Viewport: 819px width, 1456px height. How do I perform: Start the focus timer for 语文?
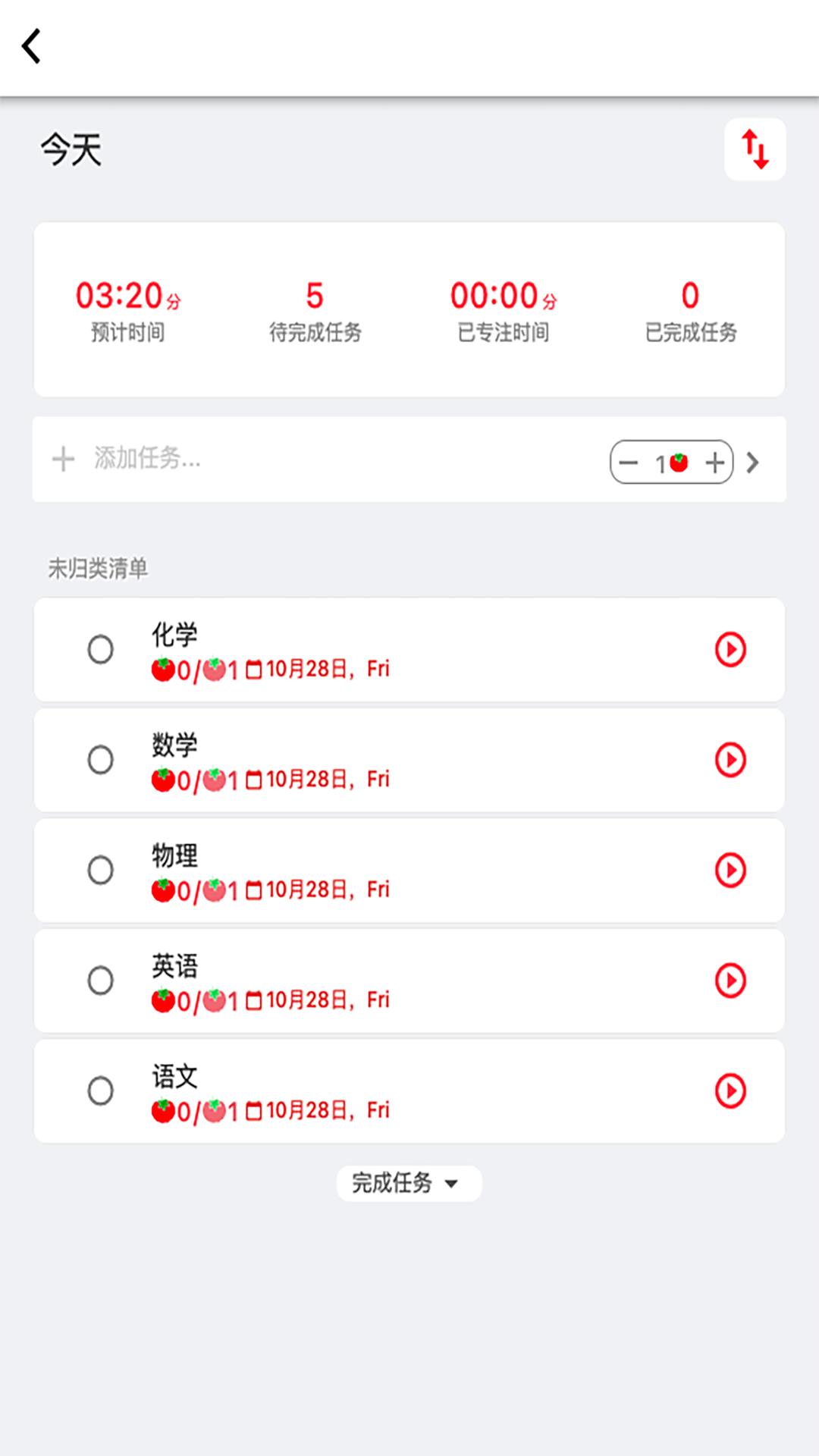(731, 1091)
